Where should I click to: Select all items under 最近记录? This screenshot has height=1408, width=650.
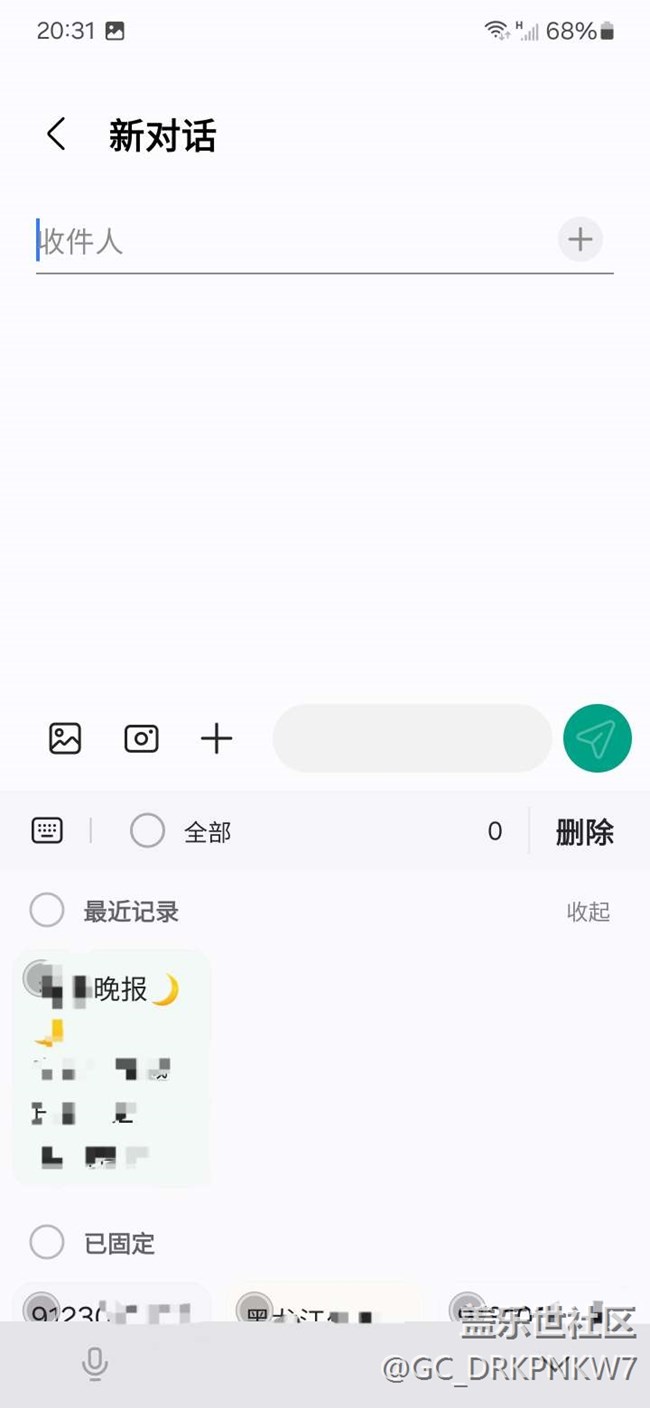tap(47, 911)
